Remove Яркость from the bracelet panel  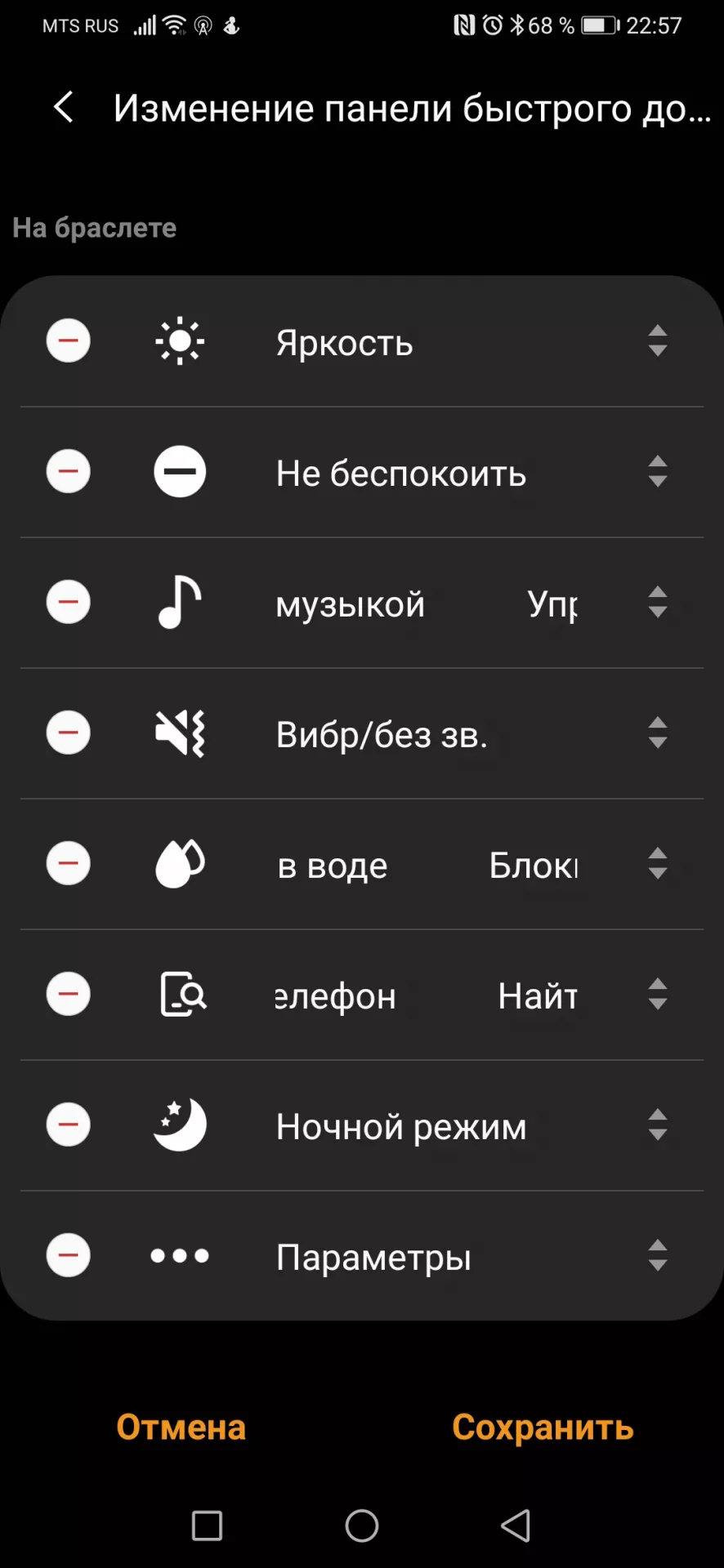point(69,341)
